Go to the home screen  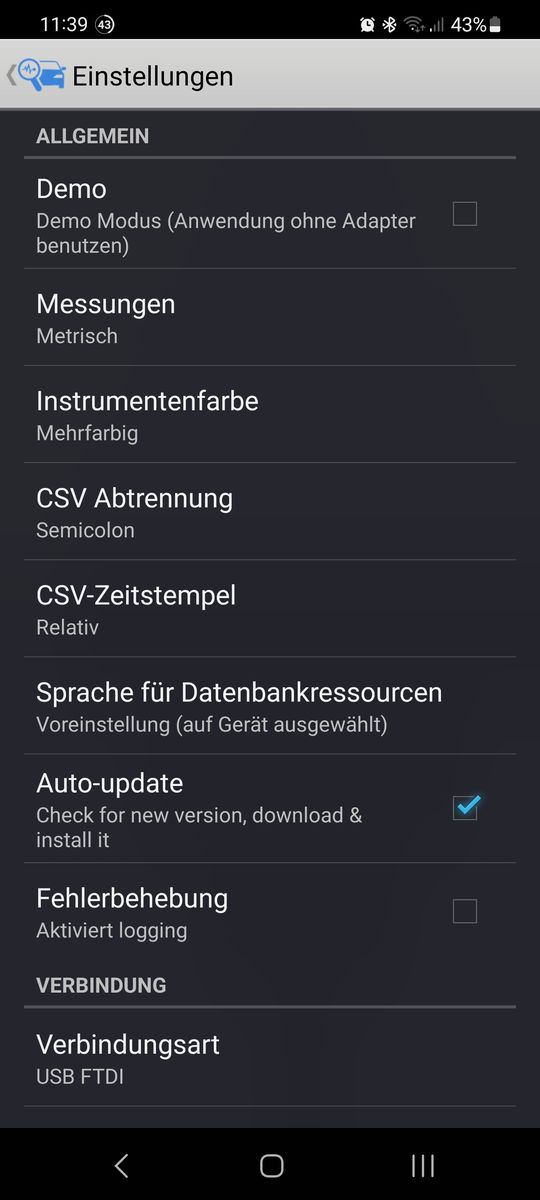271,1165
